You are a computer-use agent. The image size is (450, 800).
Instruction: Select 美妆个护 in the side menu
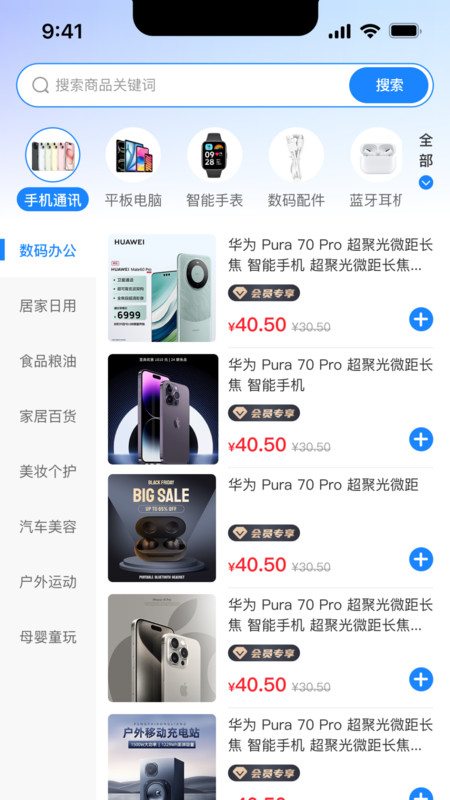tap(48, 471)
